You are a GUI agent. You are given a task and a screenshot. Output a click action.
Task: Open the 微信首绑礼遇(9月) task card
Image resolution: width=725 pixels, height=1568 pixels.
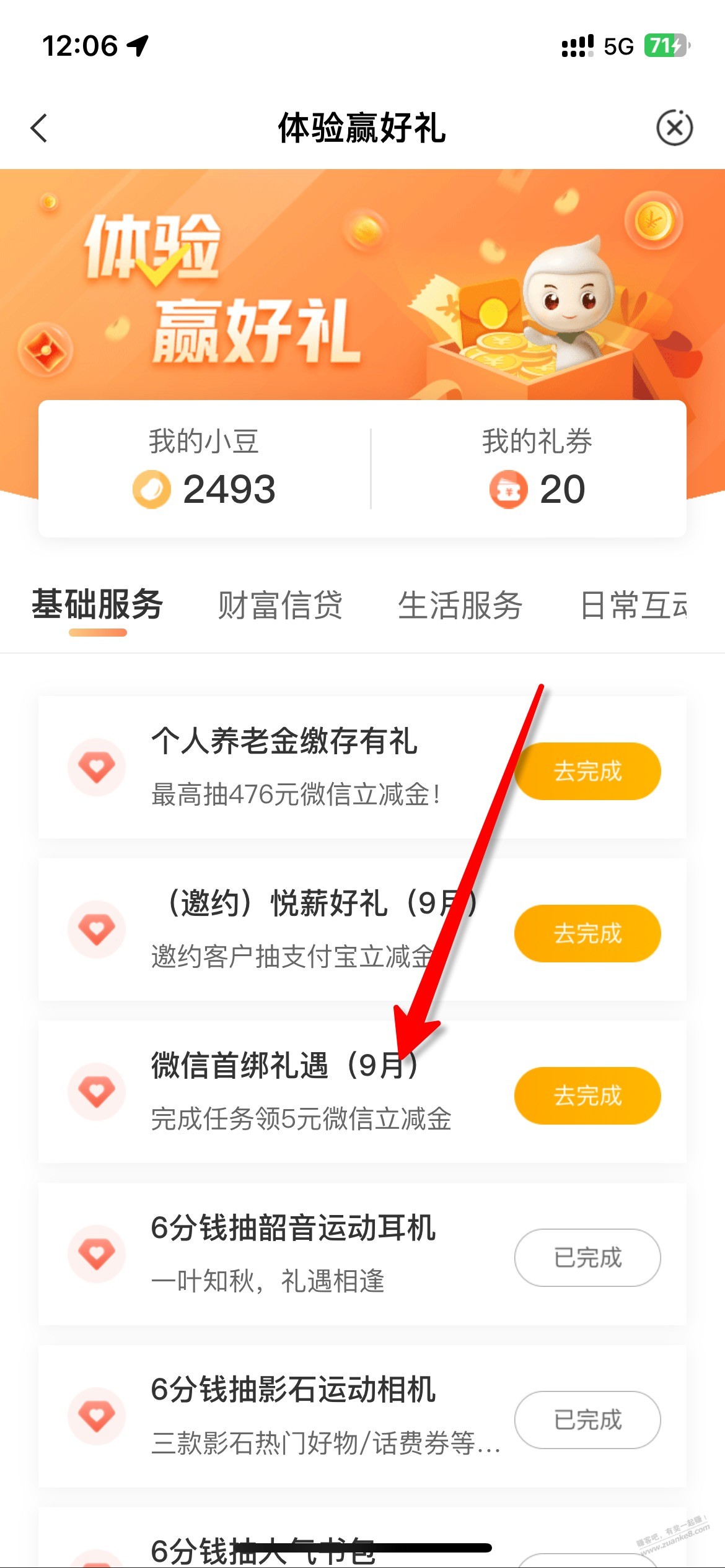(362, 1092)
